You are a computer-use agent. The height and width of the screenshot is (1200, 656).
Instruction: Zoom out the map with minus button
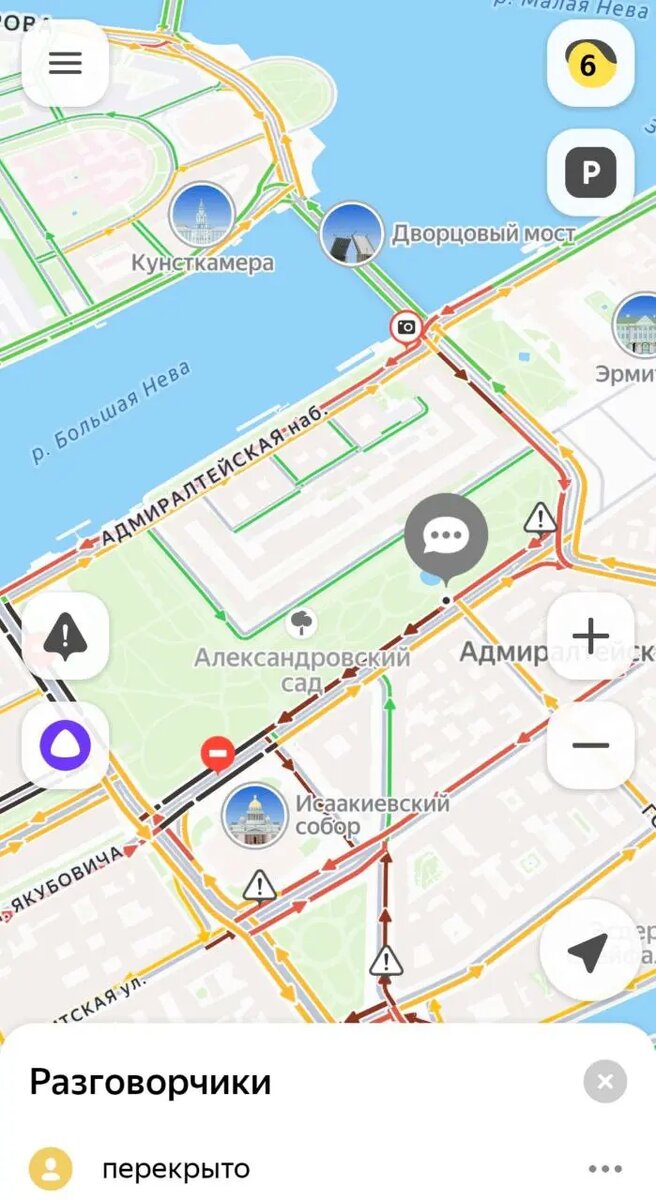point(590,745)
